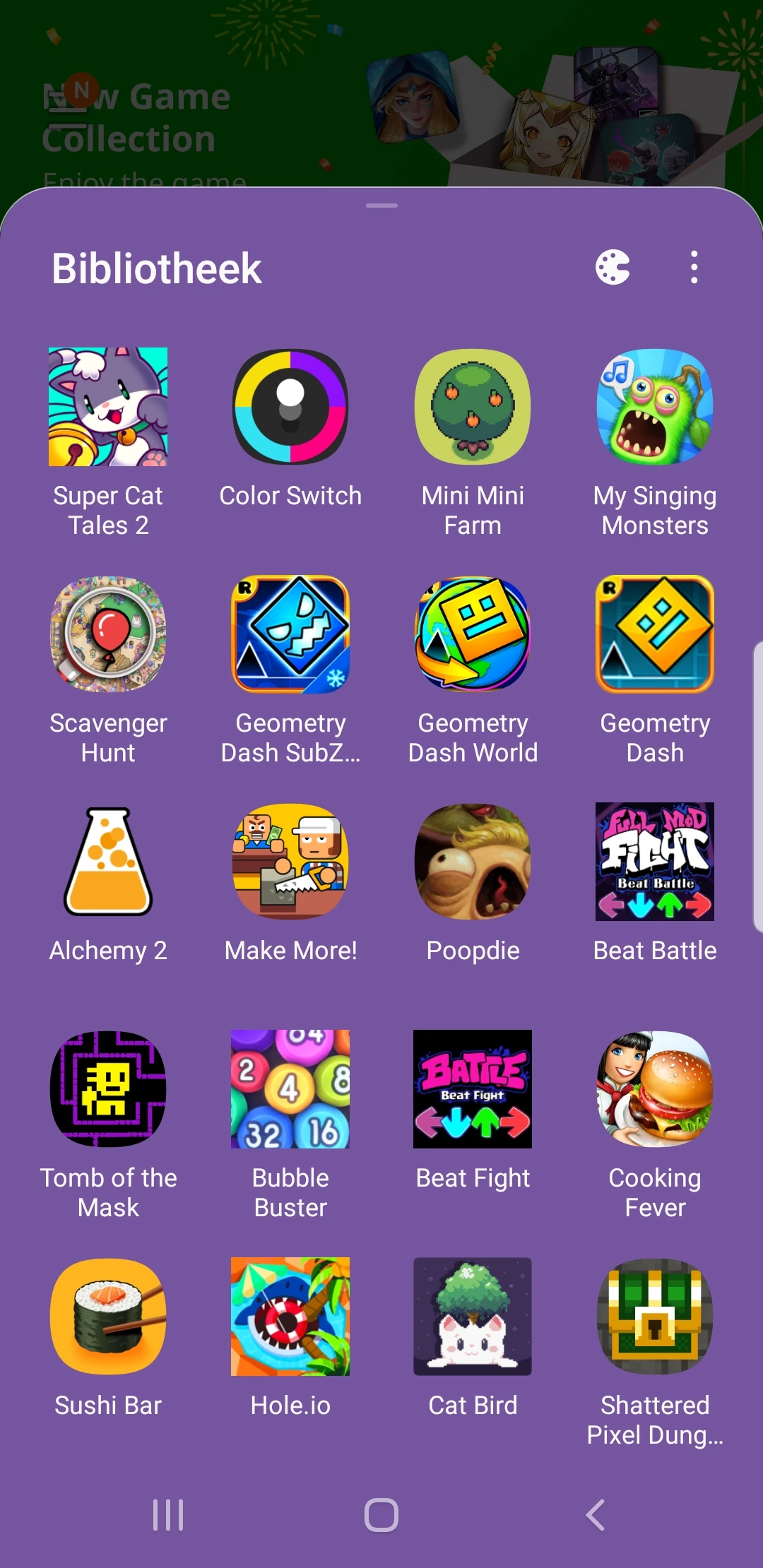
Task: Open the New Game Collection banner
Action: coord(283,106)
